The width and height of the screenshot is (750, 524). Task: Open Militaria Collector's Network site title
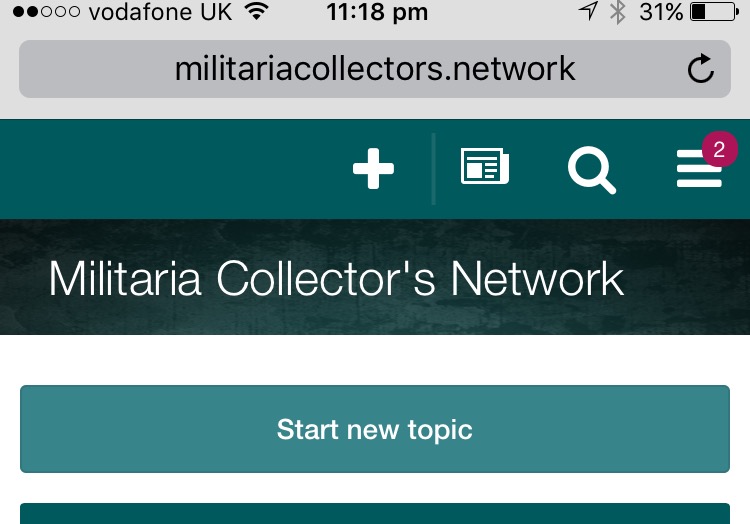[x=336, y=278]
